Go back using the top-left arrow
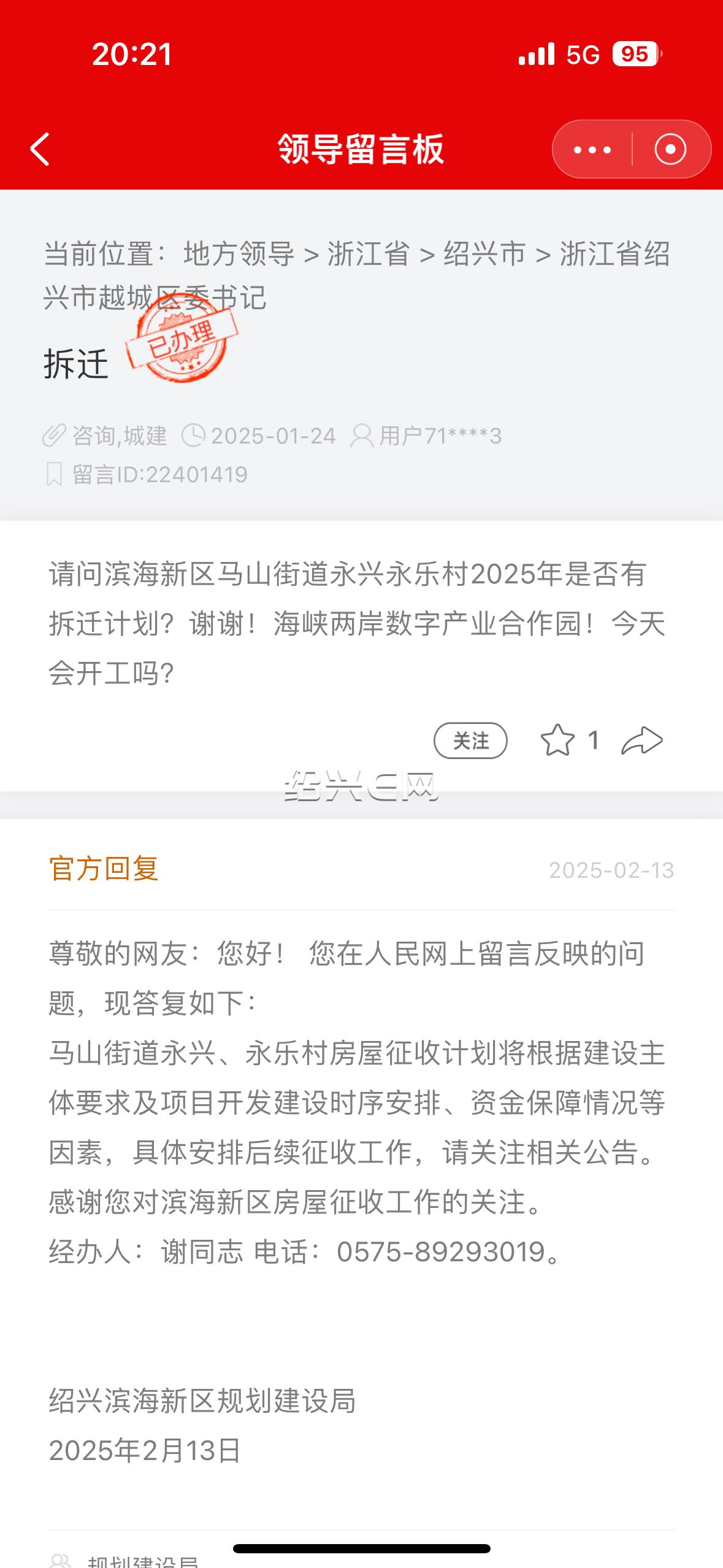 pos(40,149)
